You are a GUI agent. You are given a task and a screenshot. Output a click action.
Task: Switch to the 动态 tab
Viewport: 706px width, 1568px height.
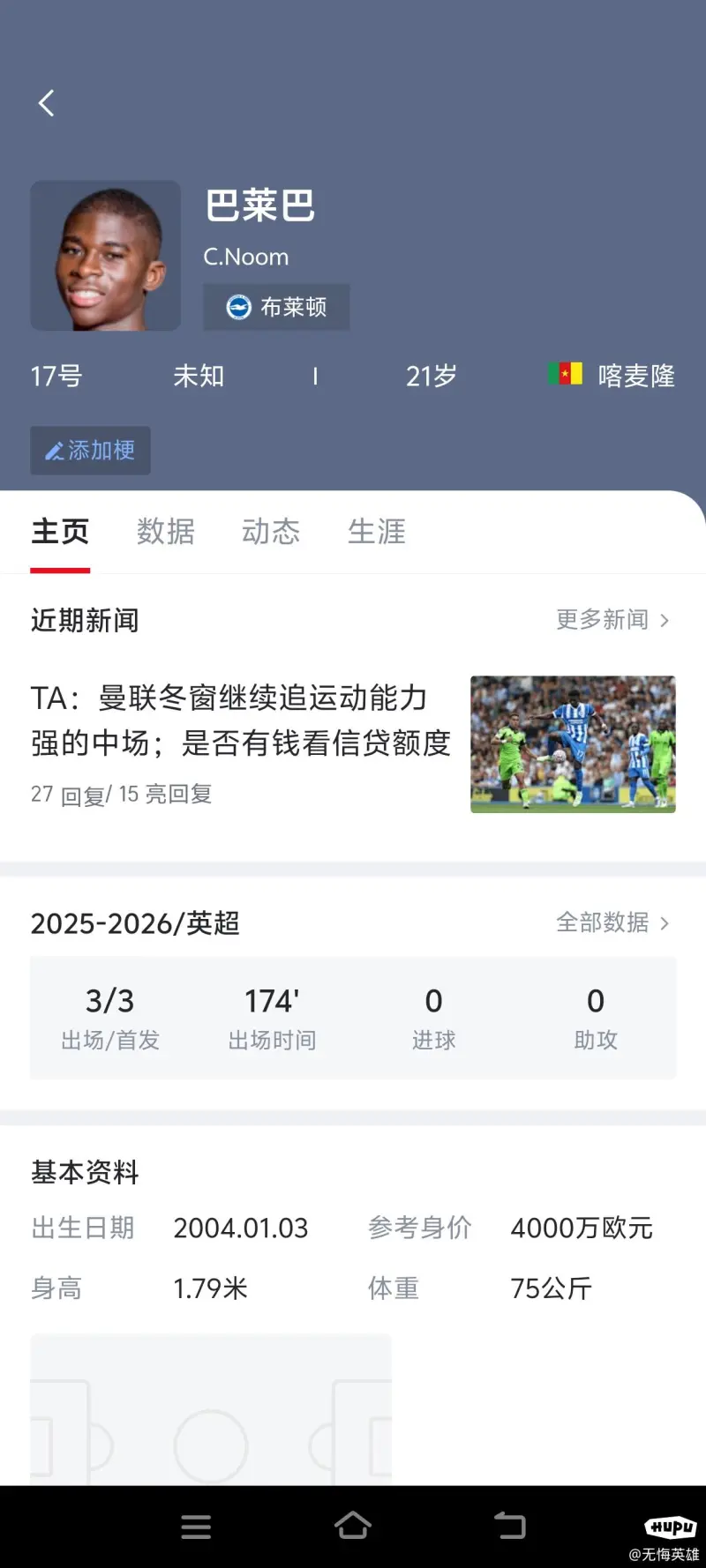(271, 532)
